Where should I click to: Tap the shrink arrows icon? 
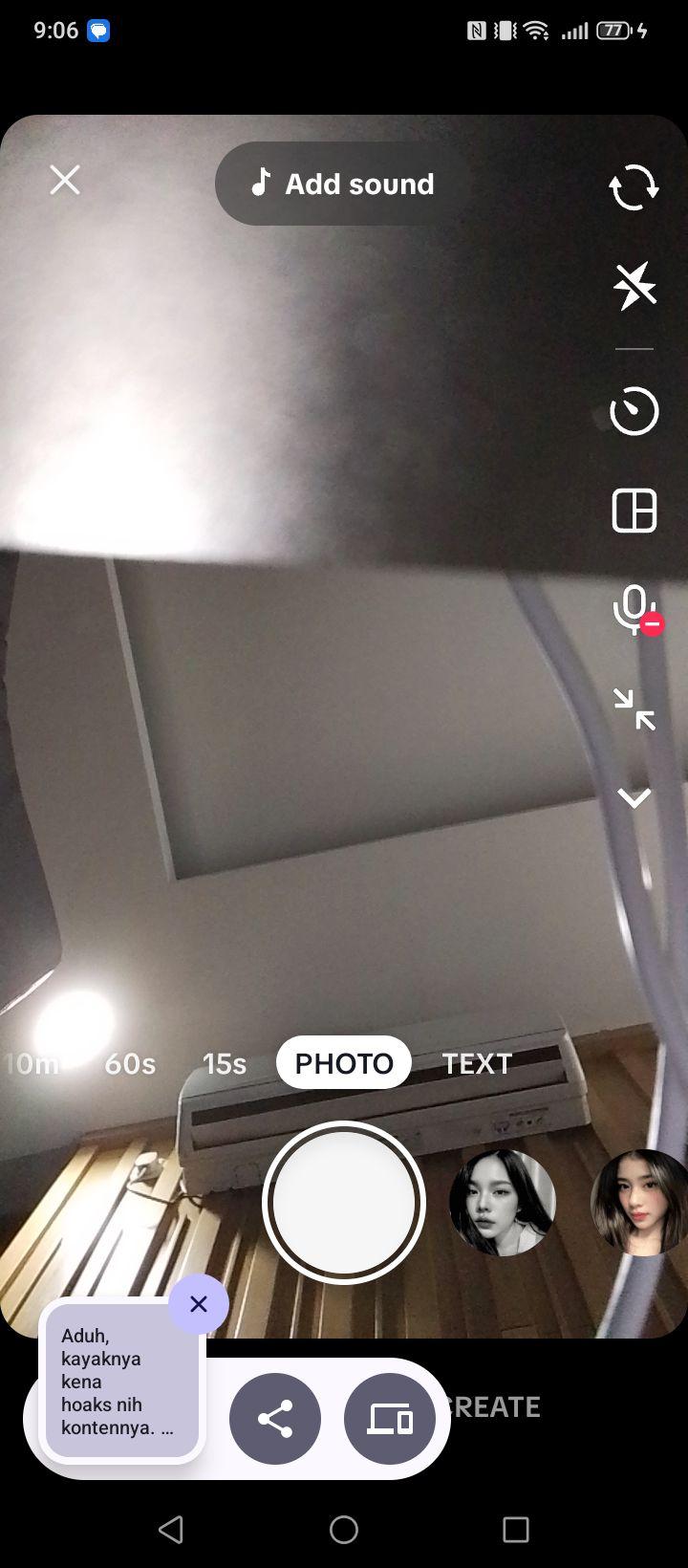click(634, 708)
